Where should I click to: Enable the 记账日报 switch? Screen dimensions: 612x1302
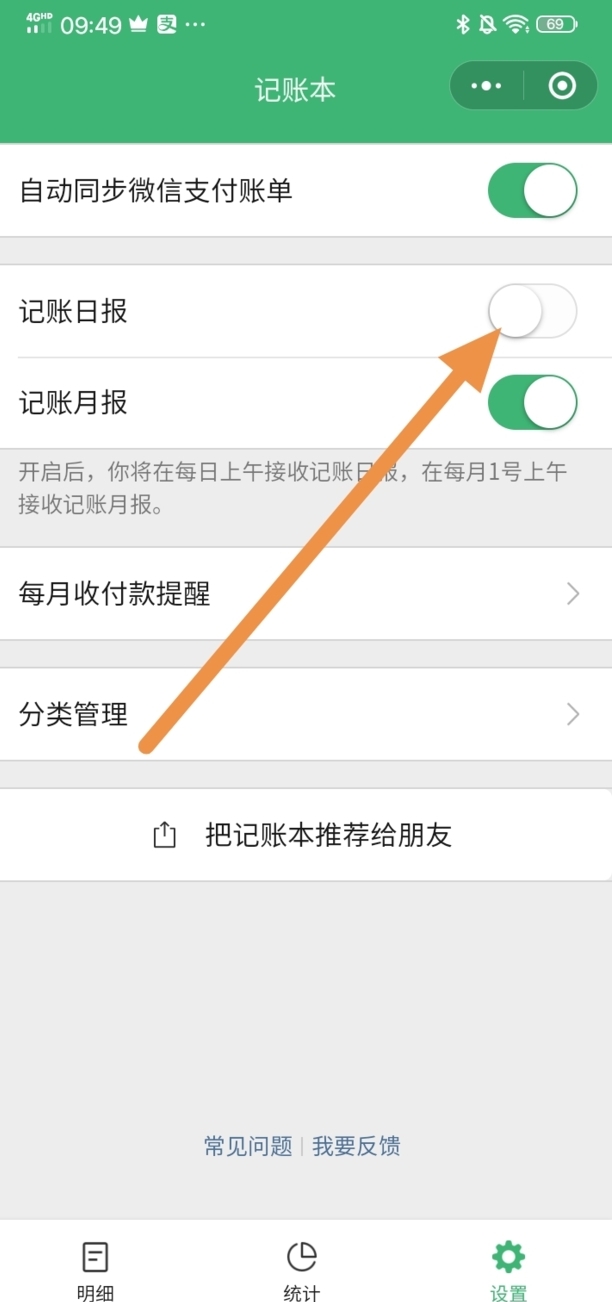point(533,311)
